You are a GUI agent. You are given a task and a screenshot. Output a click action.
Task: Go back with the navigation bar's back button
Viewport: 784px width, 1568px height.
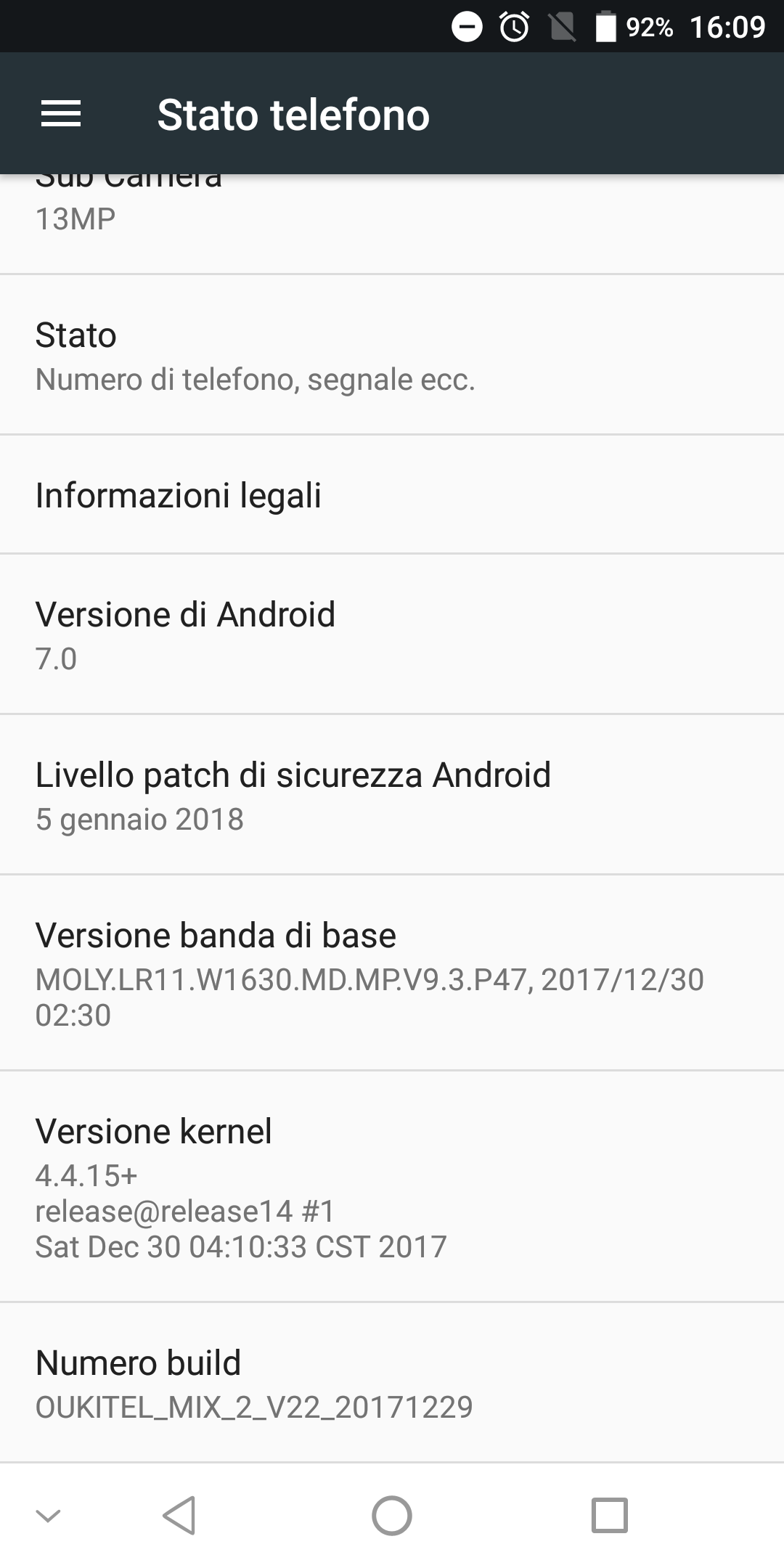tap(179, 1516)
